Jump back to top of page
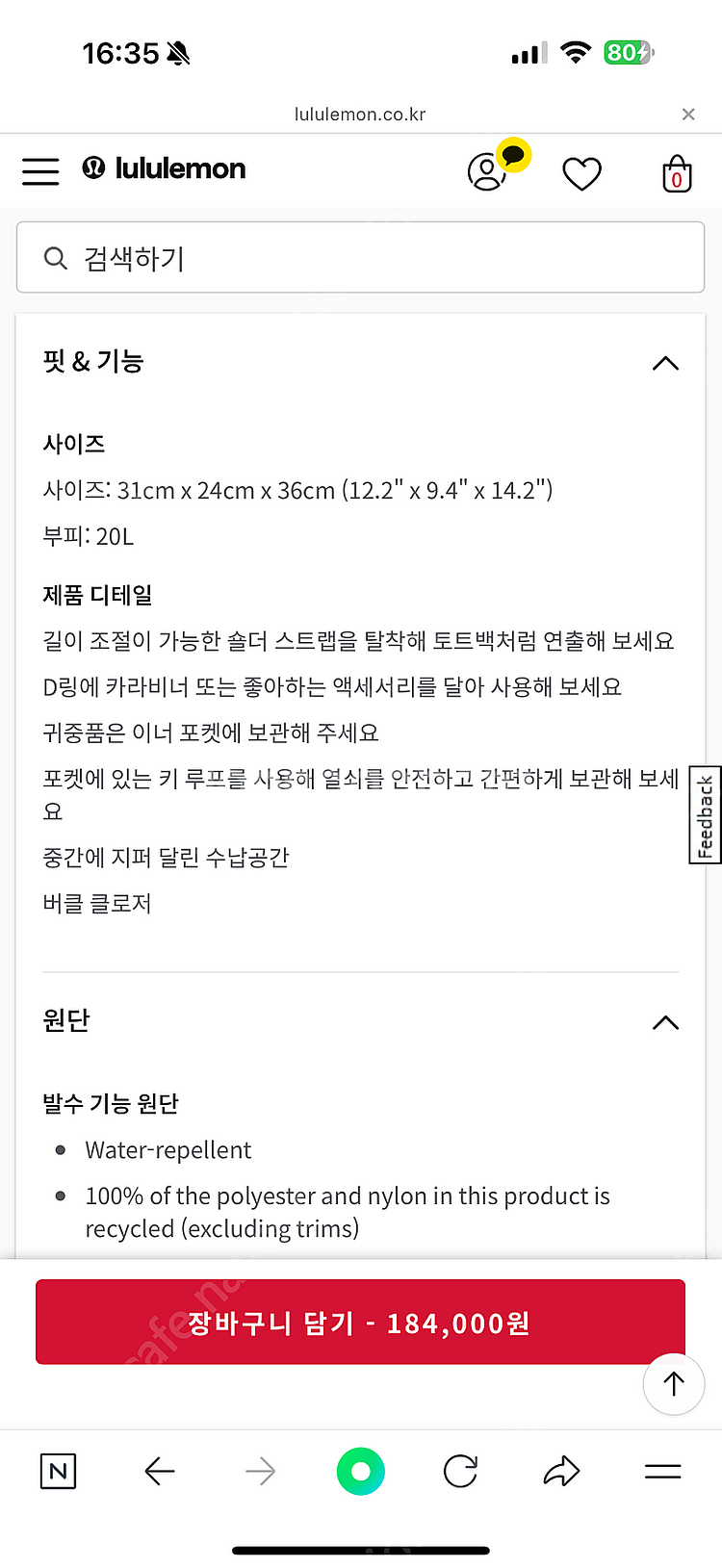 pyautogui.click(x=673, y=1384)
